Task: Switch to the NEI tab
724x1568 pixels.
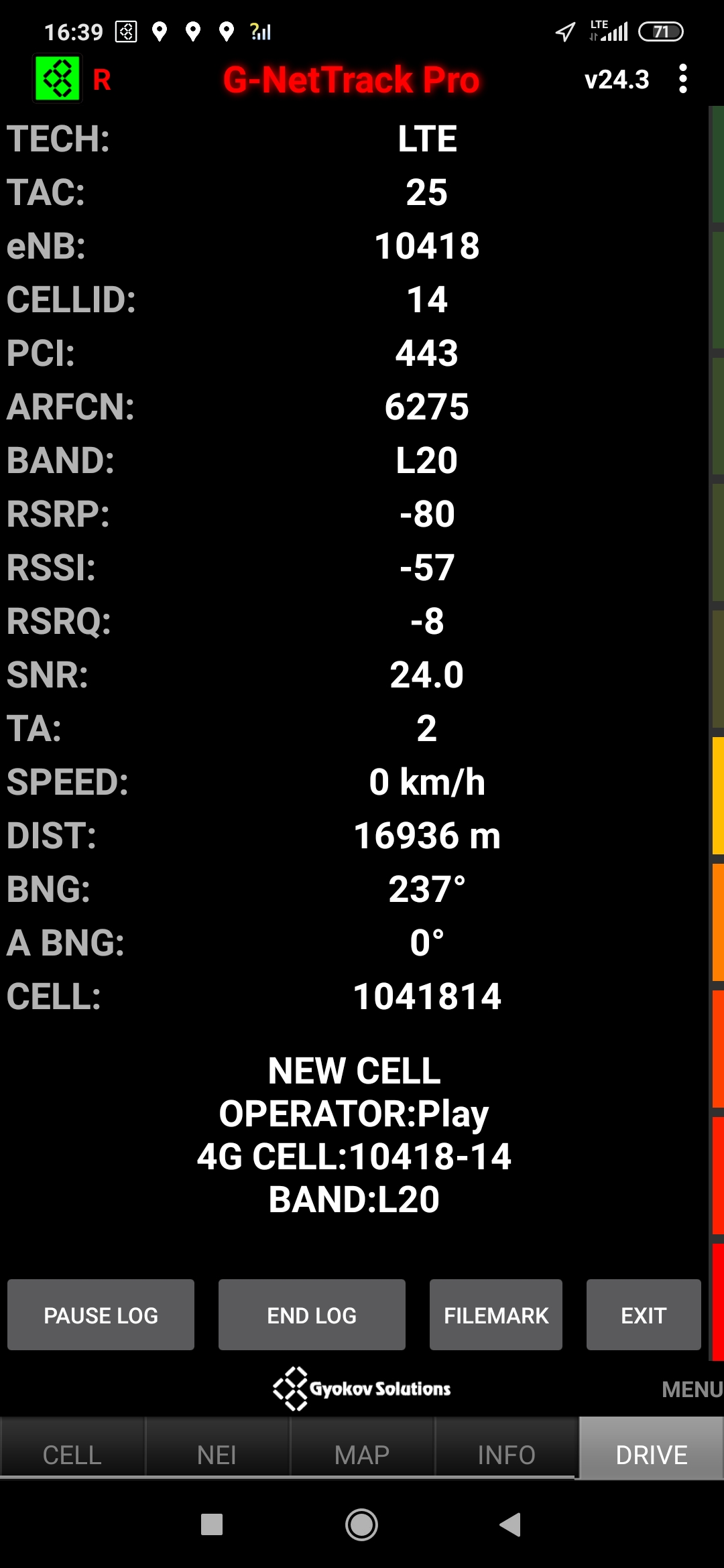Action: [x=217, y=1454]
